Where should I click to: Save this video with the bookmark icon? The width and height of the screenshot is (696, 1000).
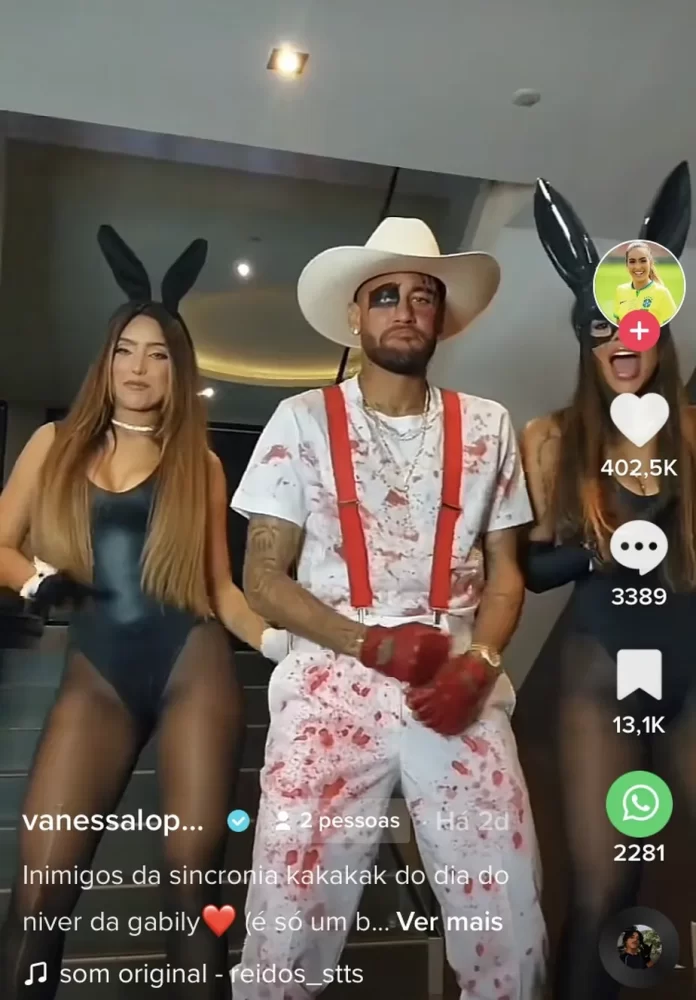[x=639, y=675]
